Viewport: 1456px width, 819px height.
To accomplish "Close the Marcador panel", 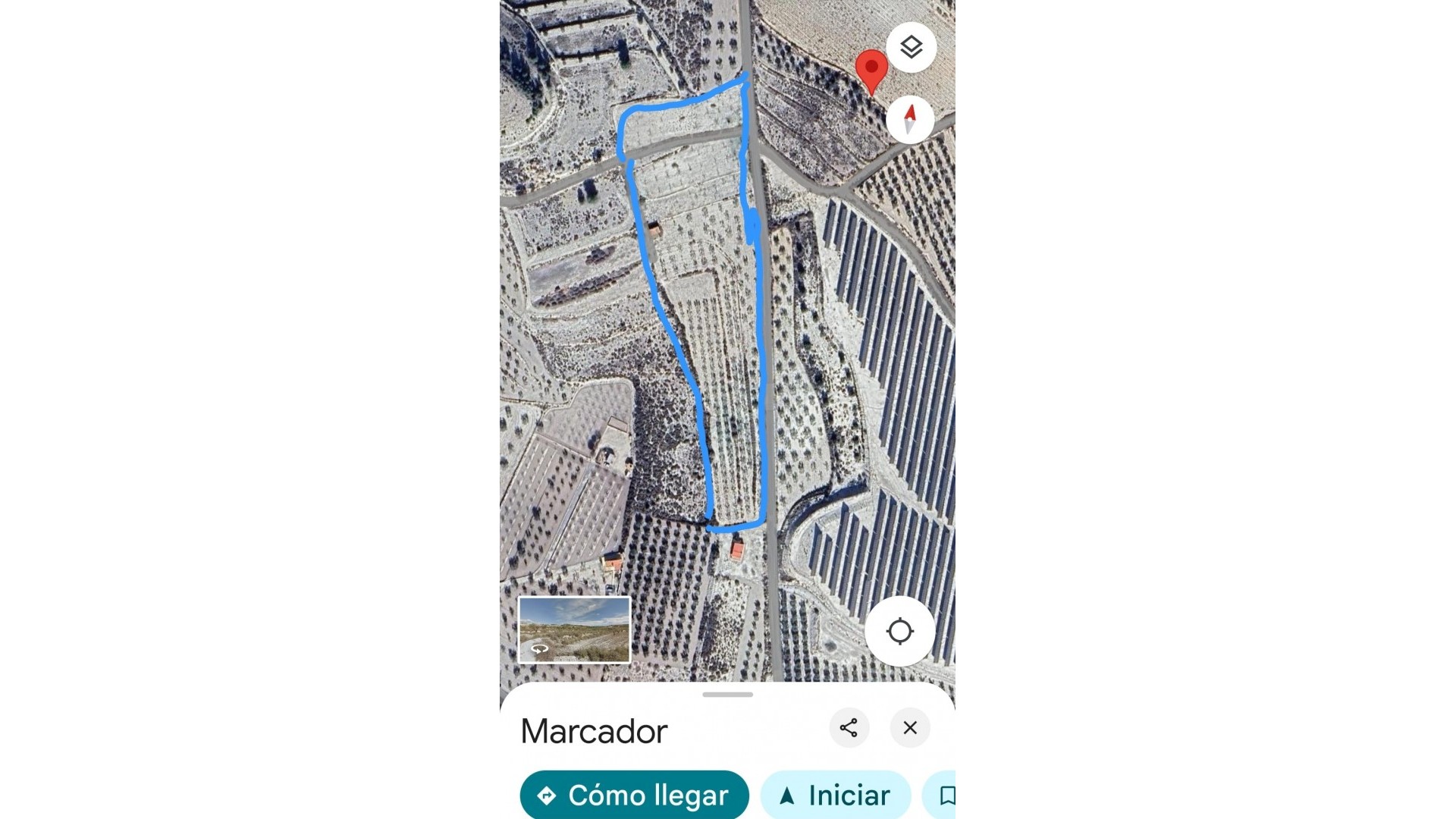I will pos(910,728).
